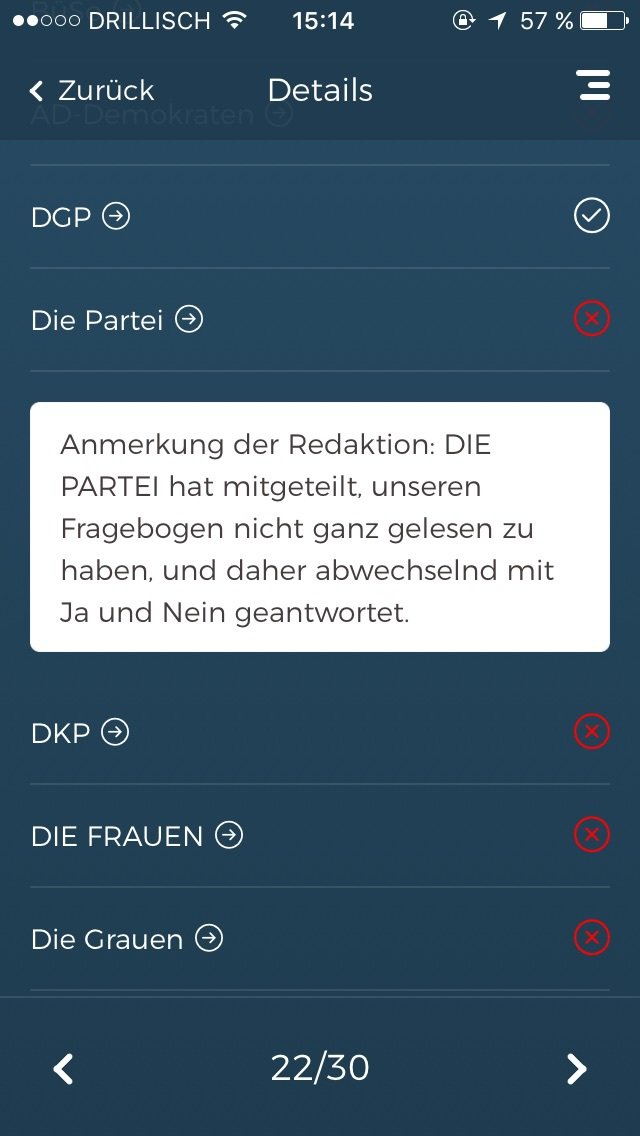Go back with the Zurück button
The width and height of the screenshot is (640, 1136).
pos(91,91)
